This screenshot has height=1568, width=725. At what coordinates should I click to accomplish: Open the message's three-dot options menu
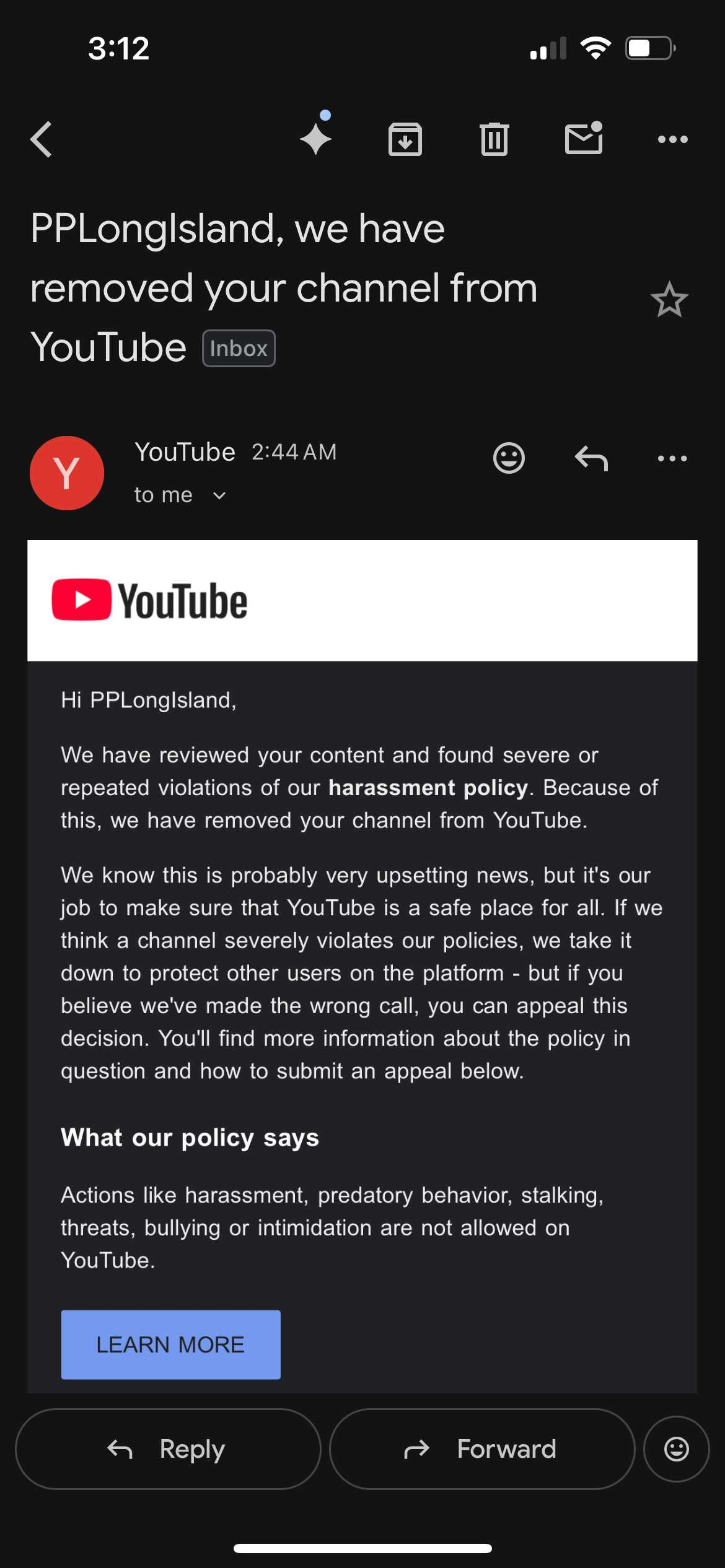tap(672, 458)
